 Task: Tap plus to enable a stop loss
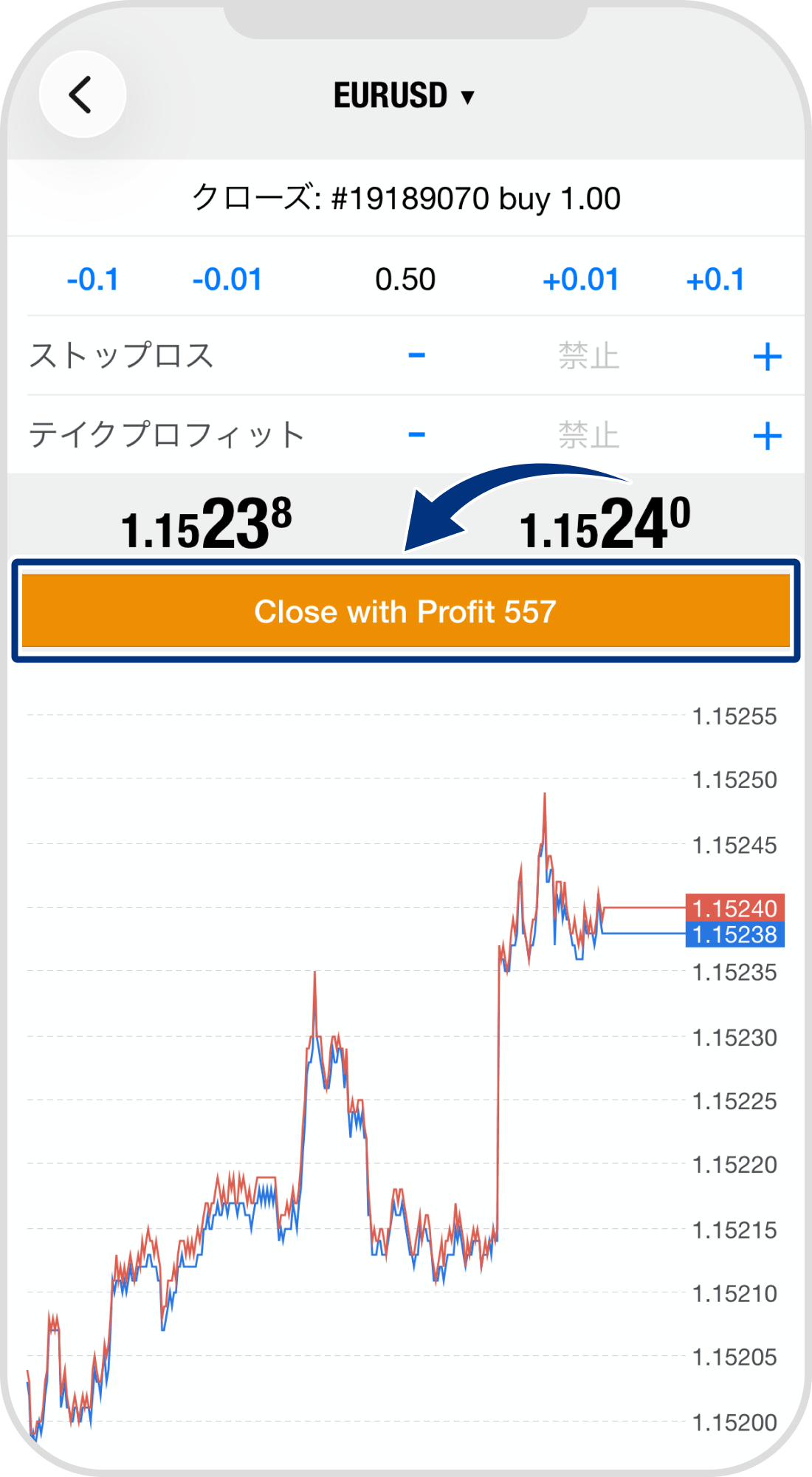pos(768,356)
